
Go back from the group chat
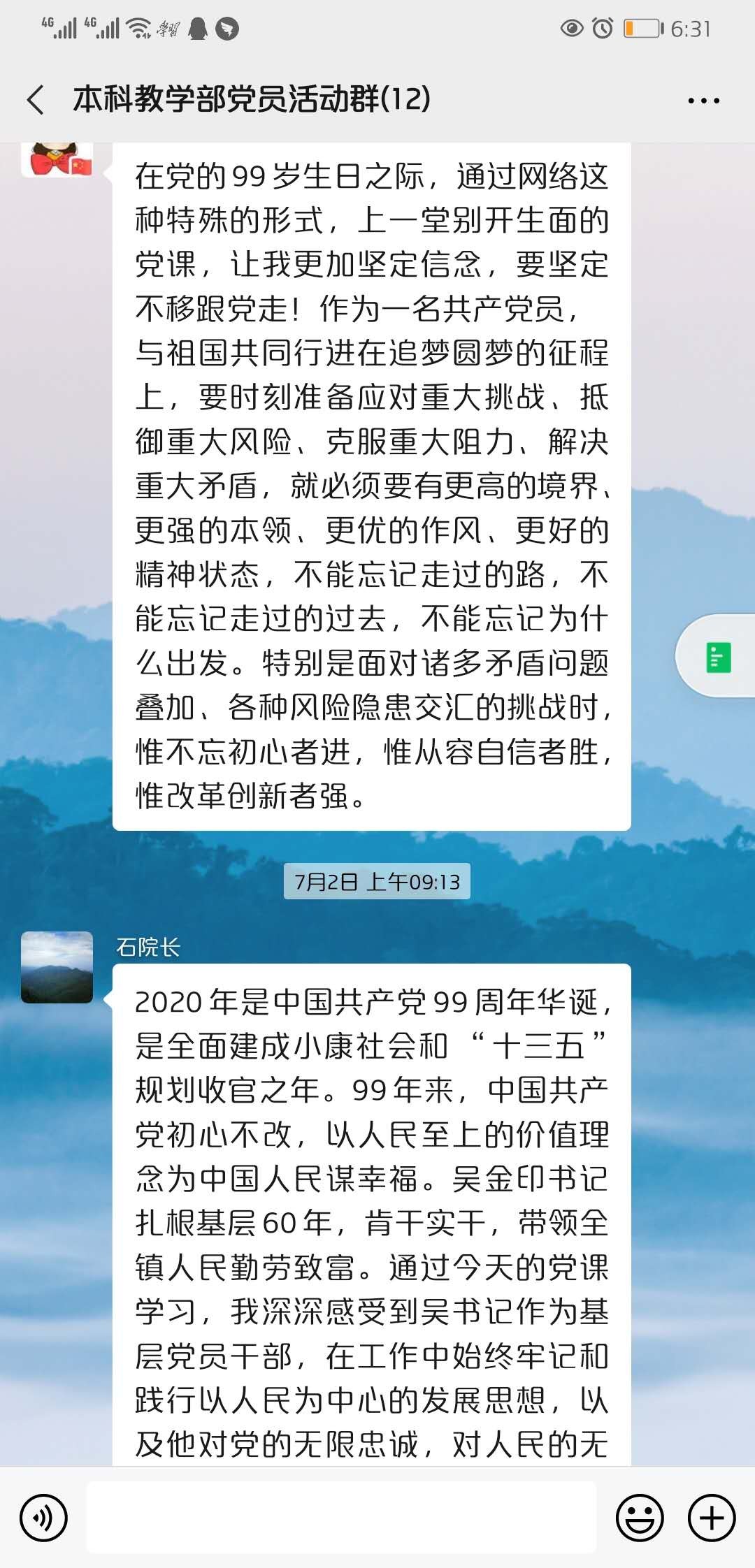(36, 100)
